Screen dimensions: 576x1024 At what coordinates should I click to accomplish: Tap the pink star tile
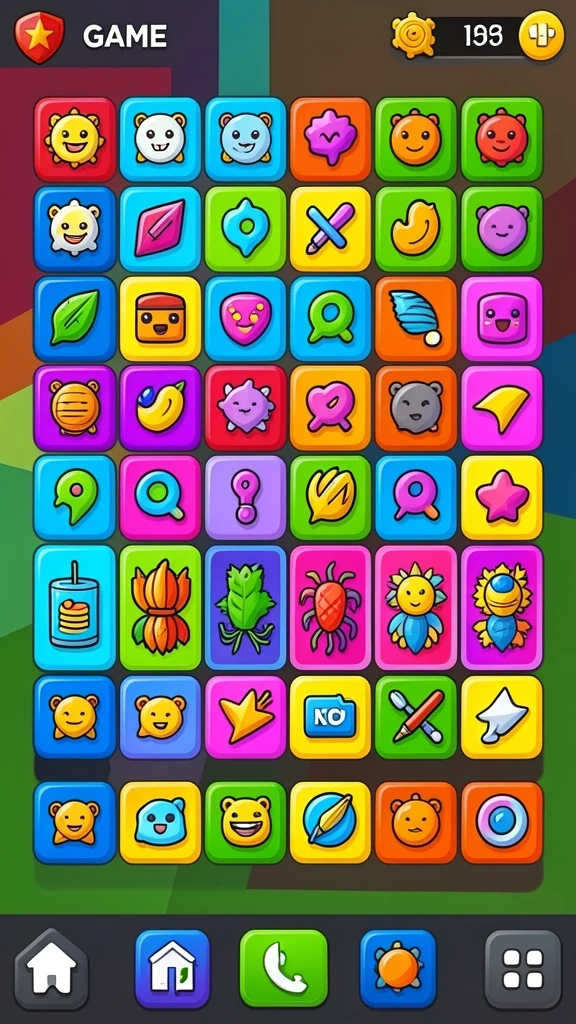click(502, 498)
